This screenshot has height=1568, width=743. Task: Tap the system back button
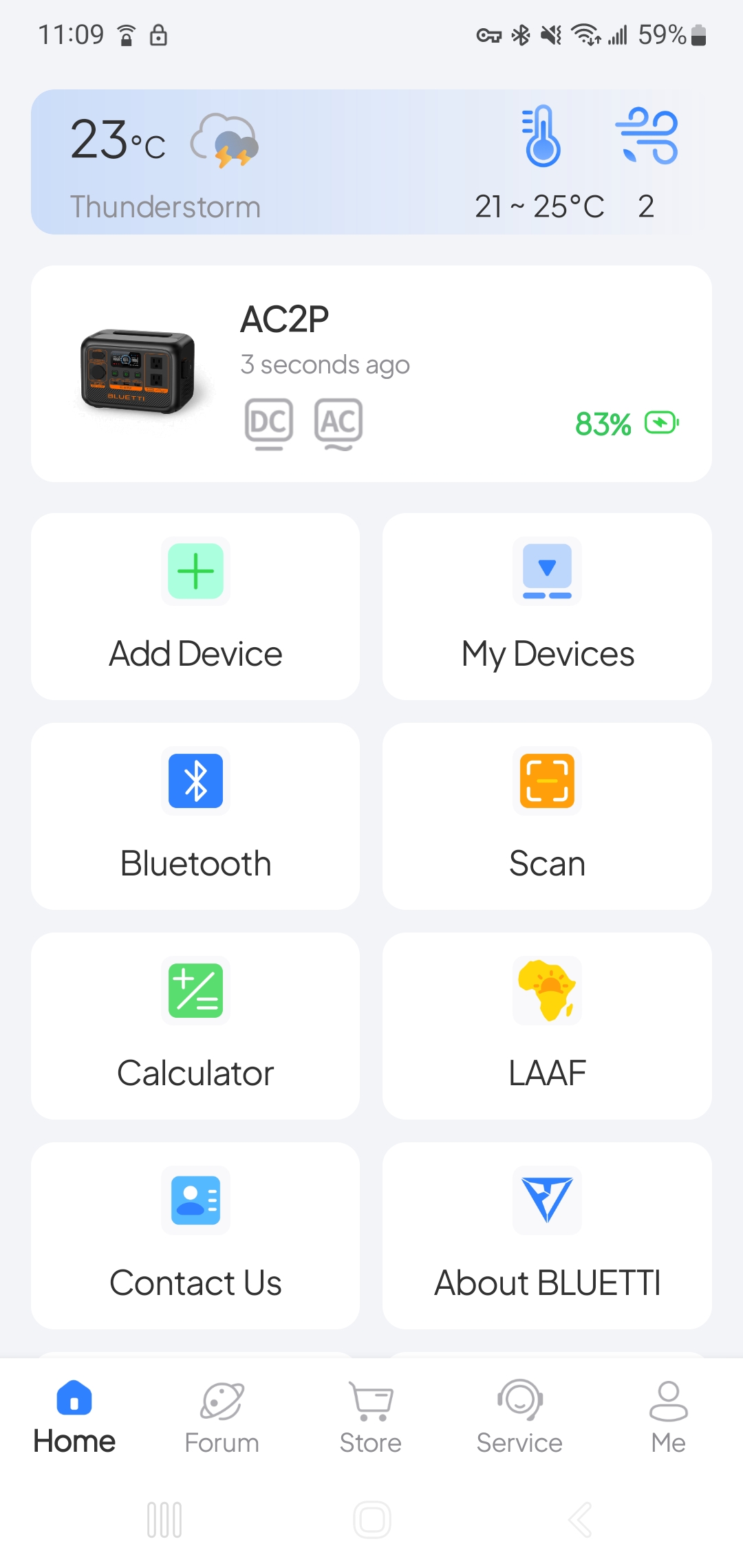click(580, 1520)
